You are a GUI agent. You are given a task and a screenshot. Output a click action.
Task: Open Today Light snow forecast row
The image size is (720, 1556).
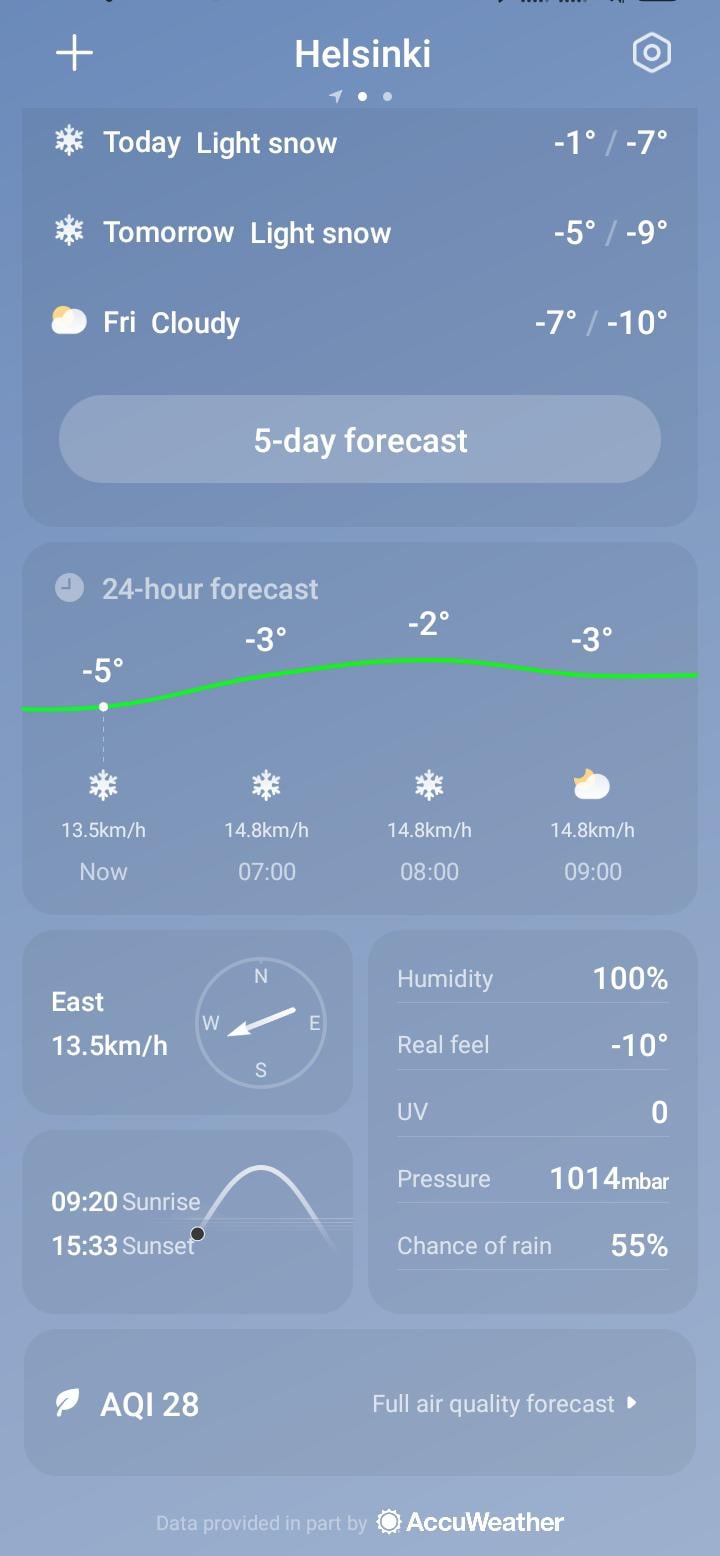(x=360, y=143)
